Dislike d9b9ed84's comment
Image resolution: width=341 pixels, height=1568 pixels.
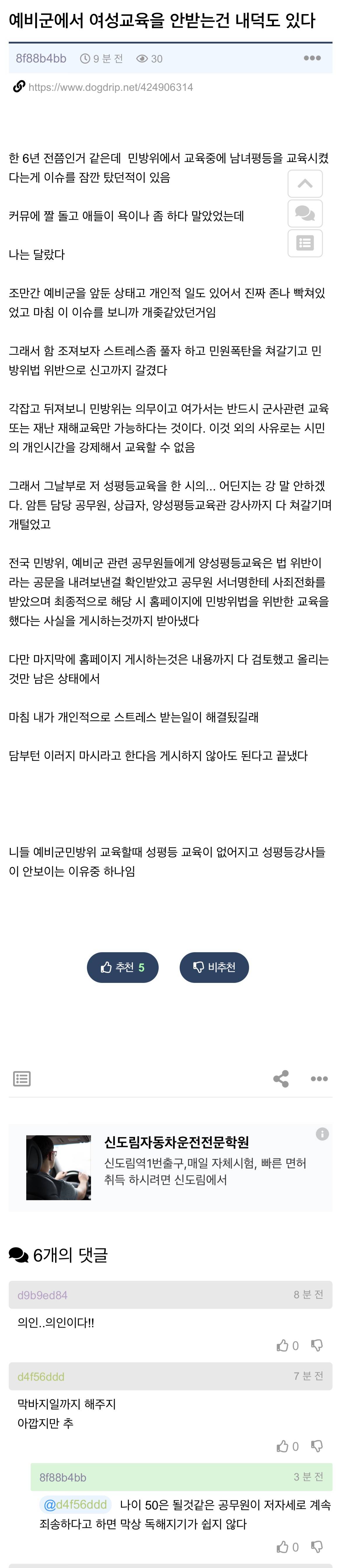pos(317,1345)
